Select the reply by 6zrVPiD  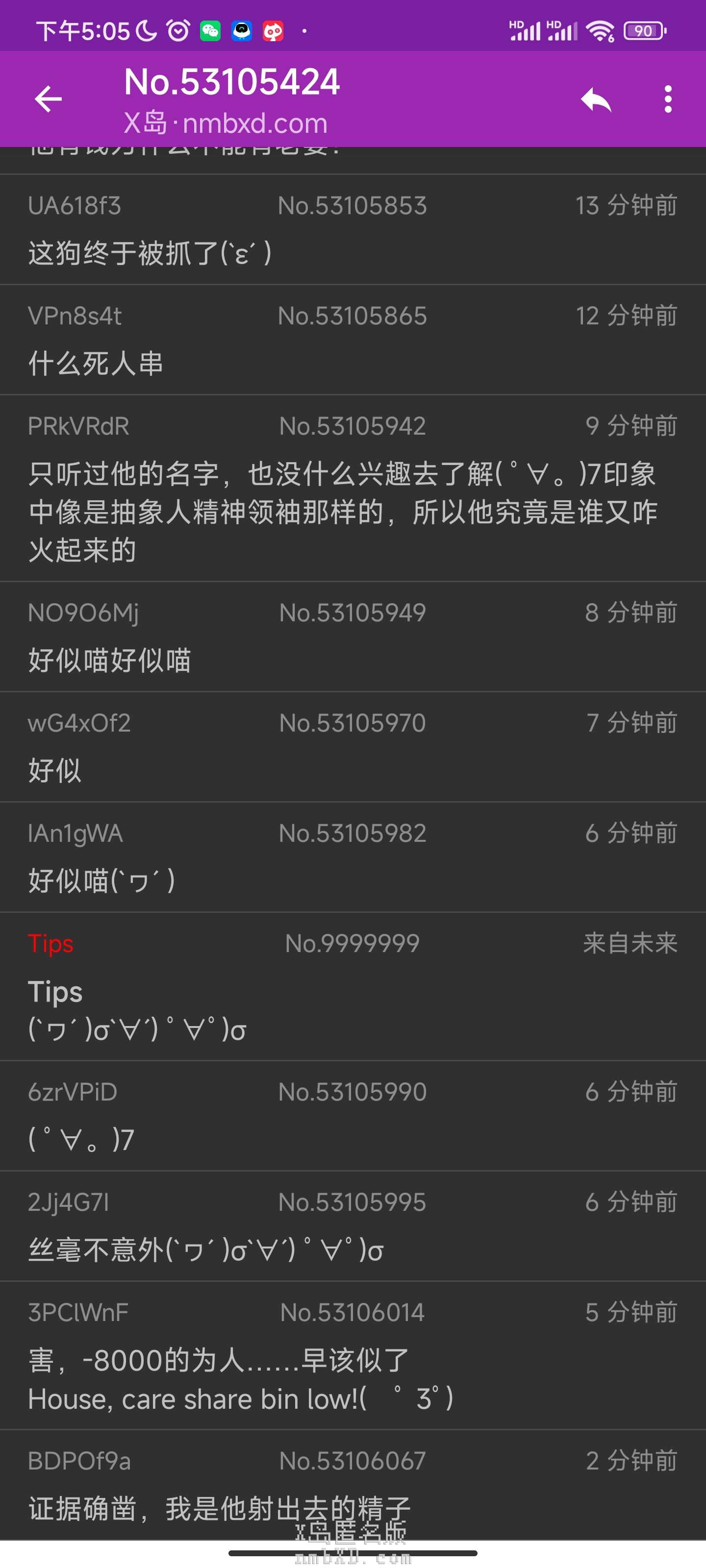353,1116
